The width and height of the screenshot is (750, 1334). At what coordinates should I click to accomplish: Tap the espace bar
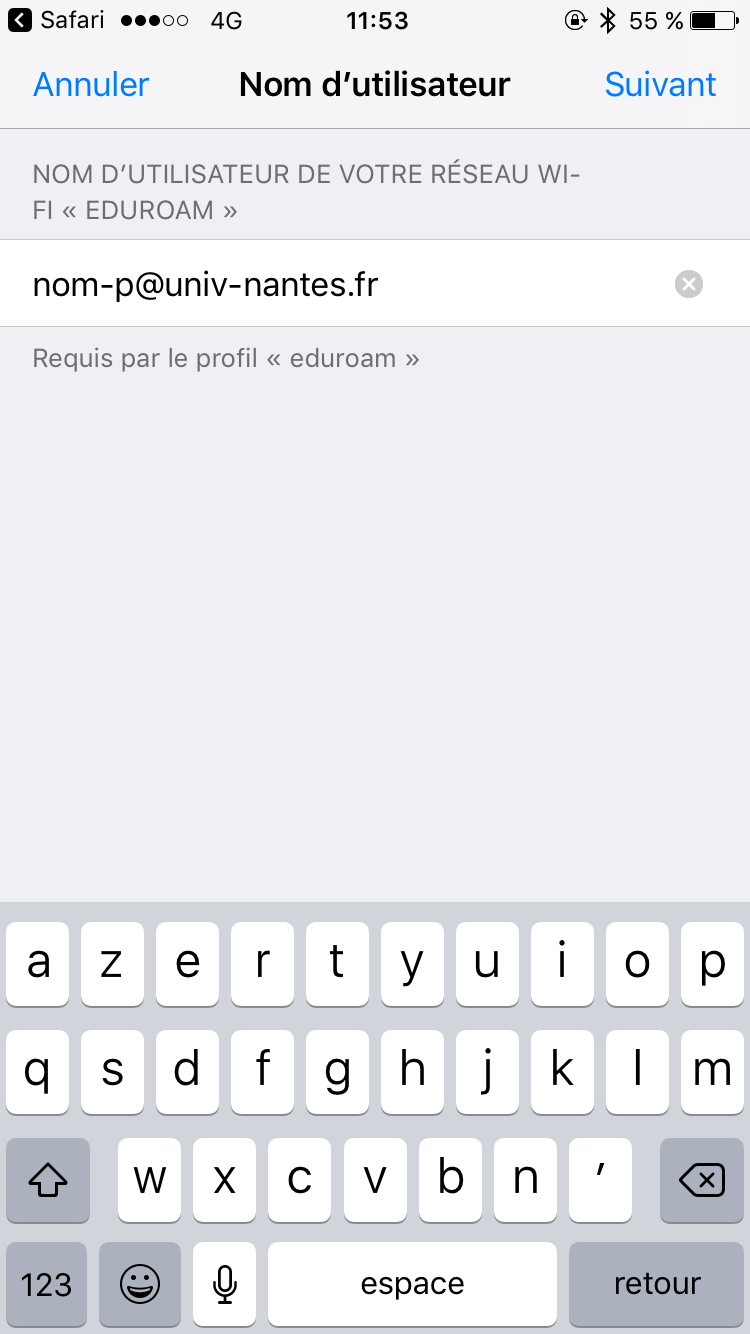coord(411,1283)
